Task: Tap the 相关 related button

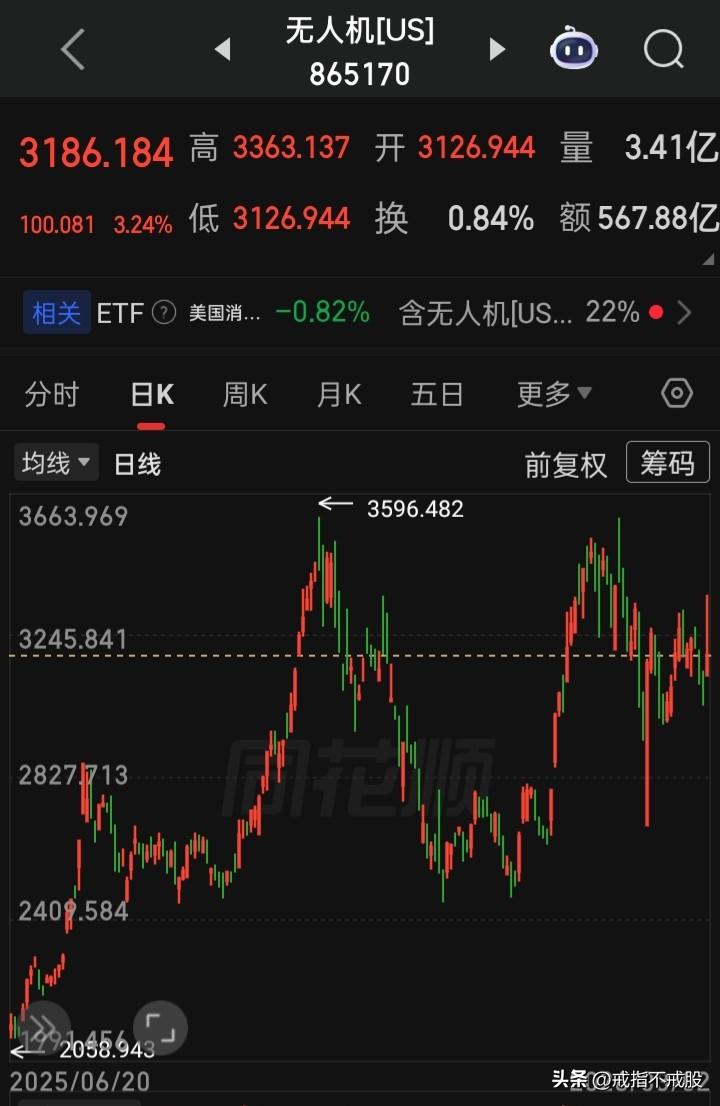Action: coord(56,312)
